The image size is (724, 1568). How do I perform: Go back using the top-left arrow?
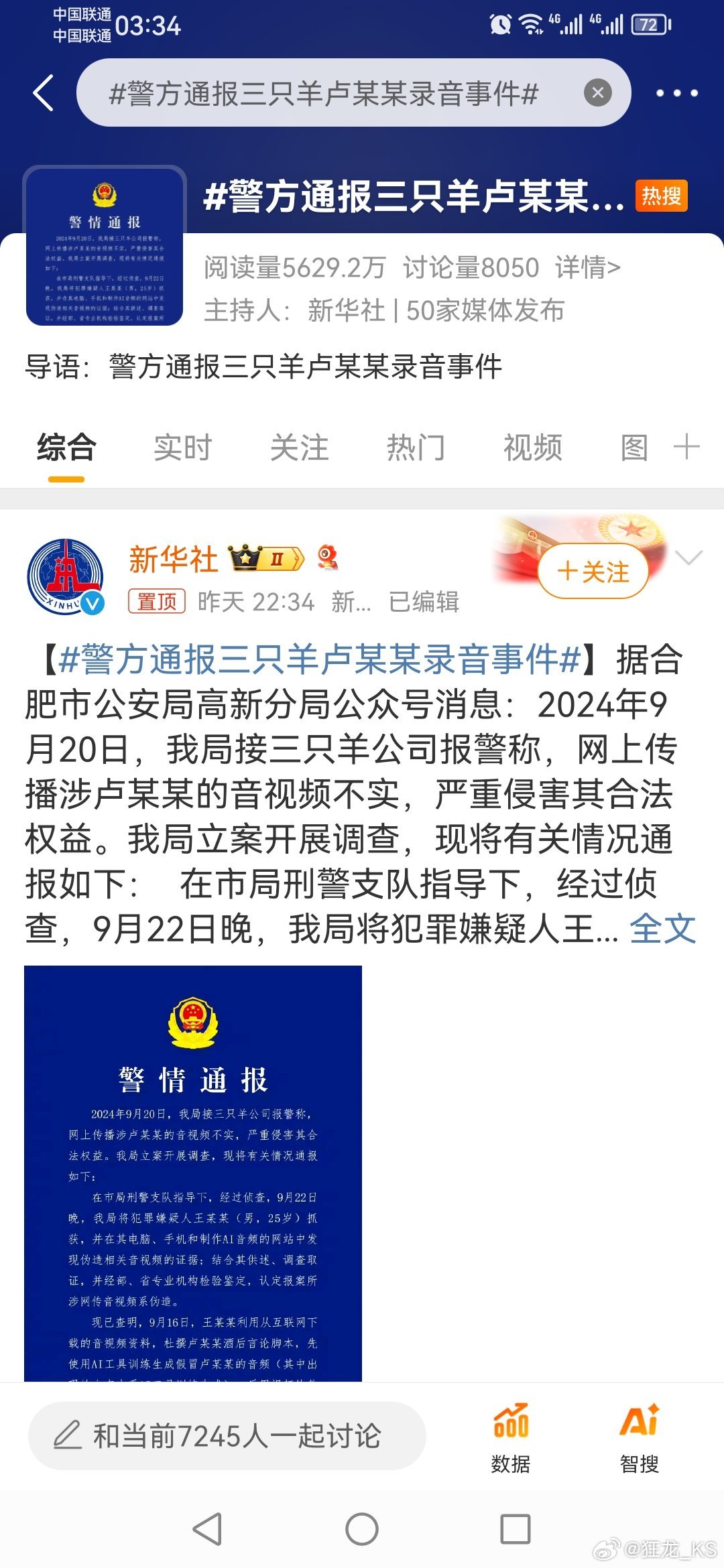43,92
